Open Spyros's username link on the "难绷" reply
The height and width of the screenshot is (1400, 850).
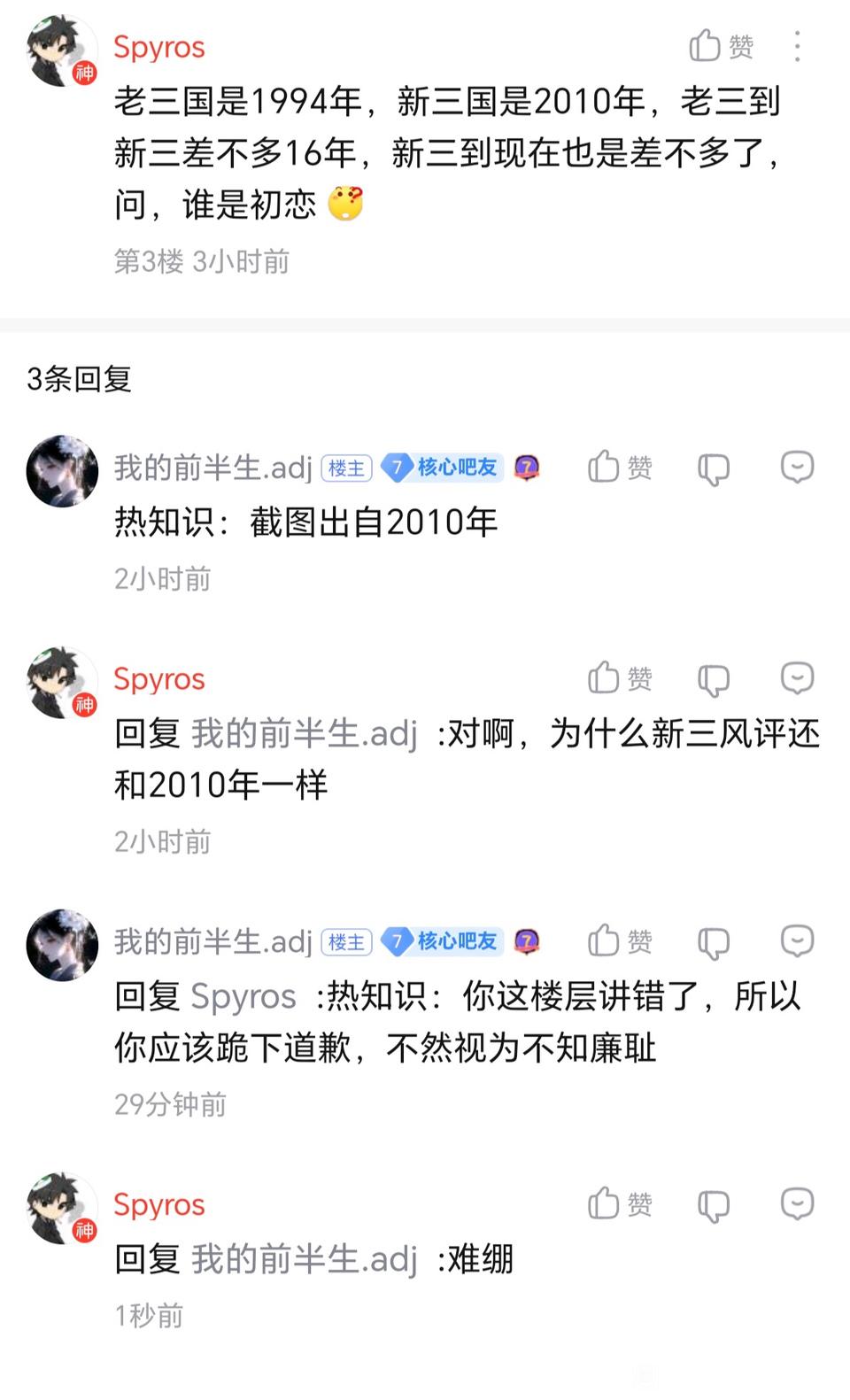[x=159, y=1204]
